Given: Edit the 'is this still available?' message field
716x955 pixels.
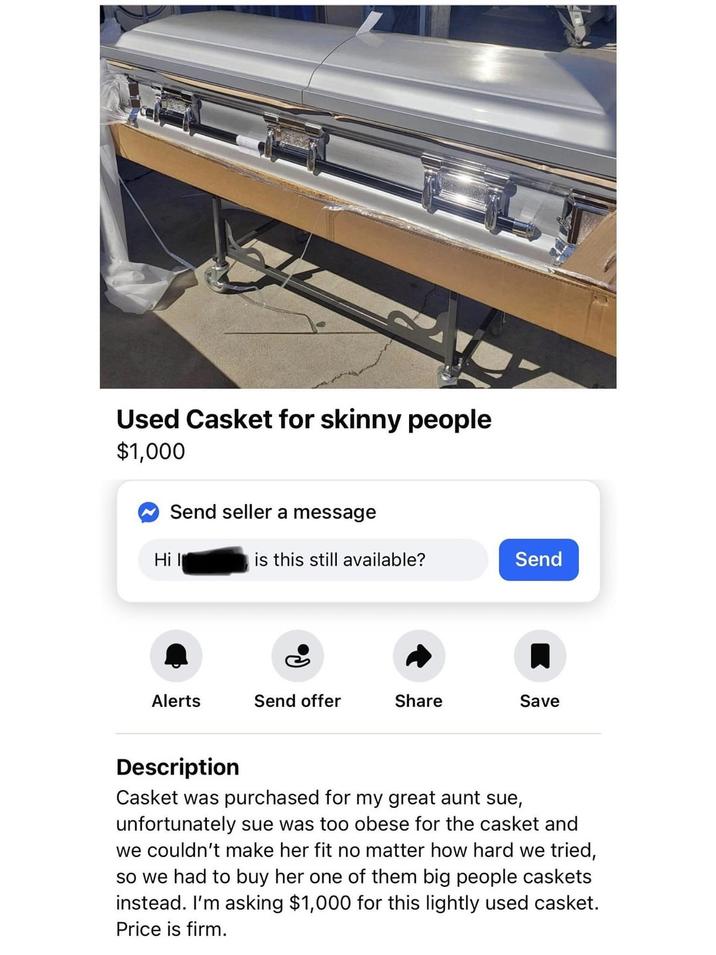Looking at the screenshot, I should click(340, 560).
